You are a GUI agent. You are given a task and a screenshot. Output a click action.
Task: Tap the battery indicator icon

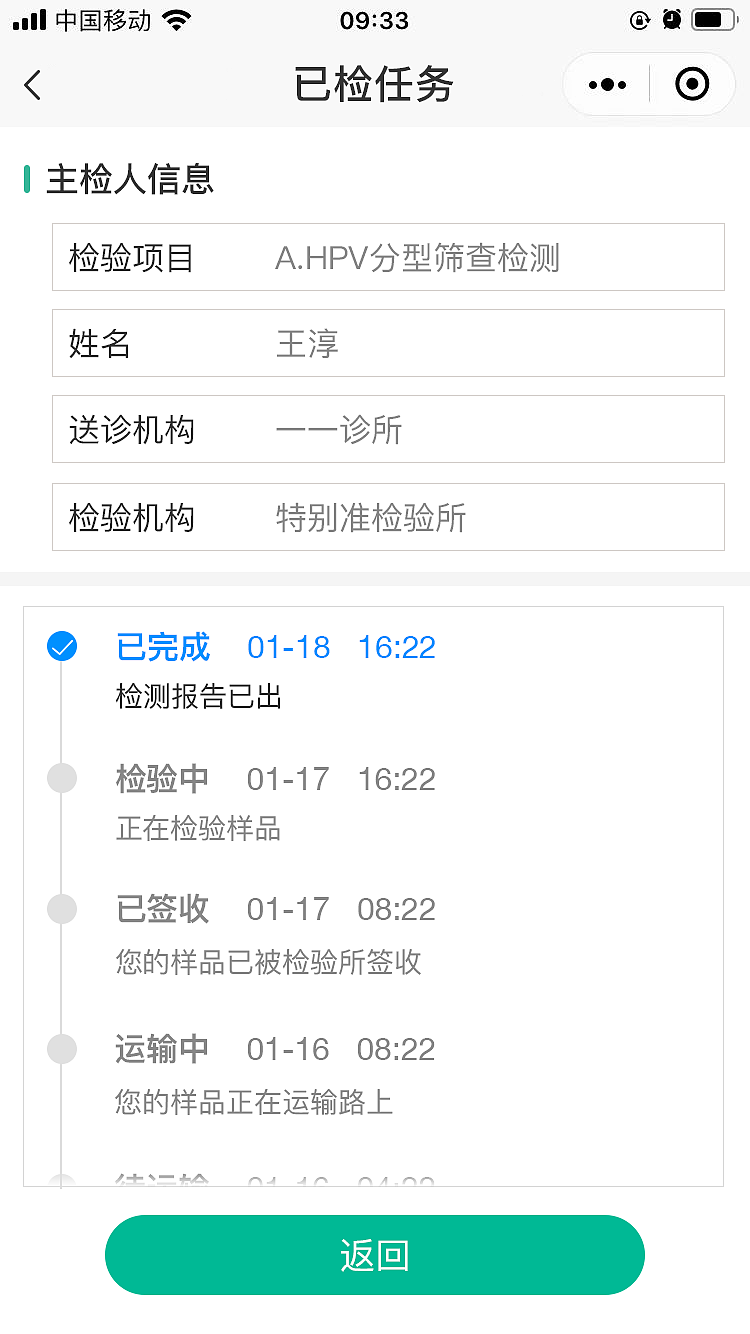click(x=714, y=17)
